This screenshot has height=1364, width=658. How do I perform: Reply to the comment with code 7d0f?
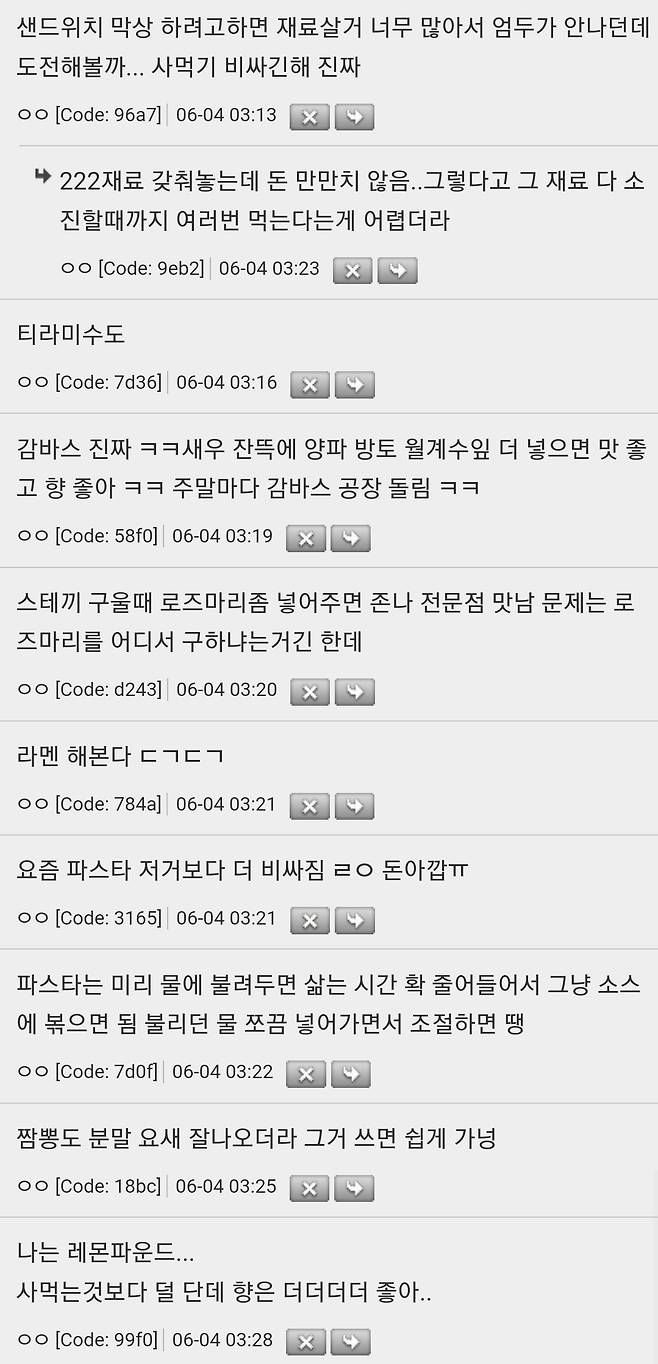(349, 1074)
